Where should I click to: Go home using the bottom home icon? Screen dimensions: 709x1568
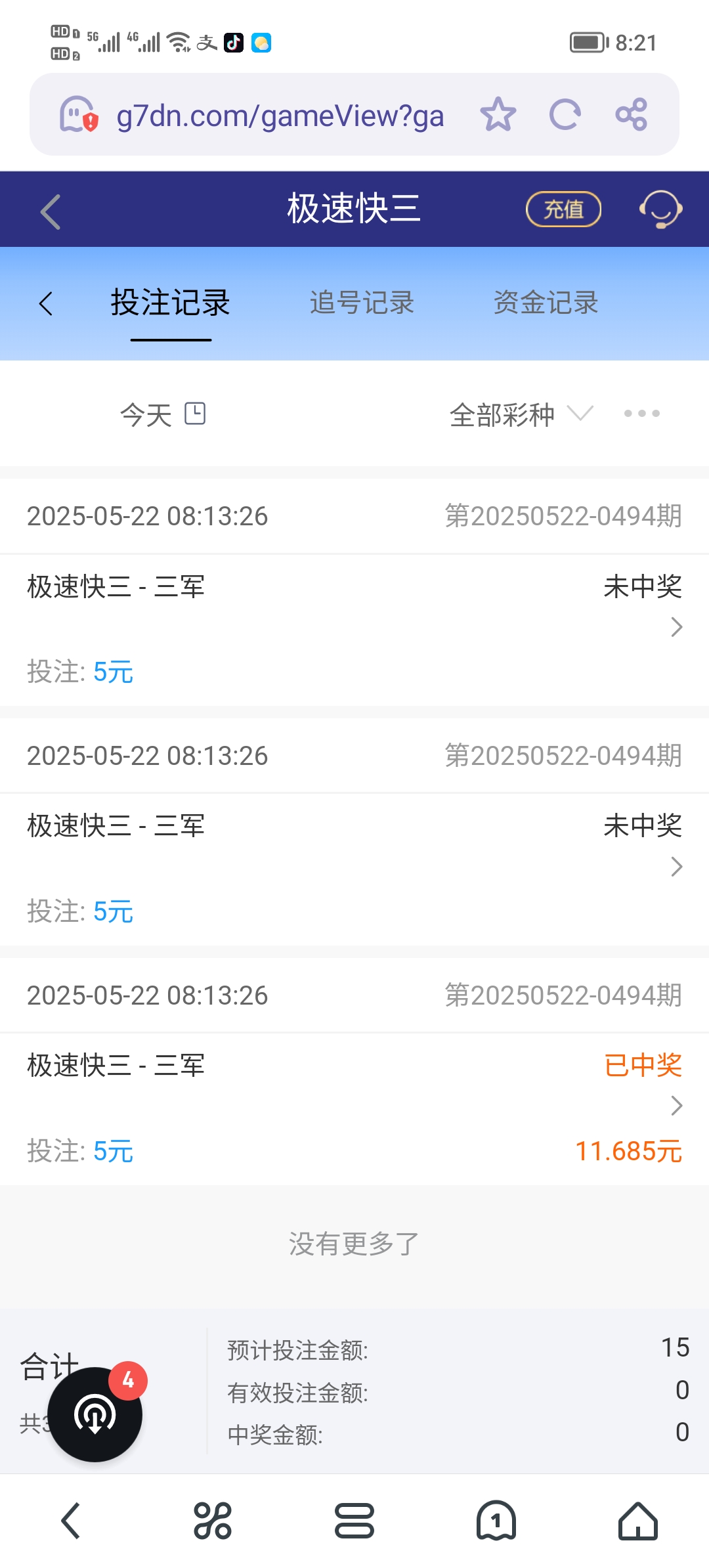[x=637, y=1522]
